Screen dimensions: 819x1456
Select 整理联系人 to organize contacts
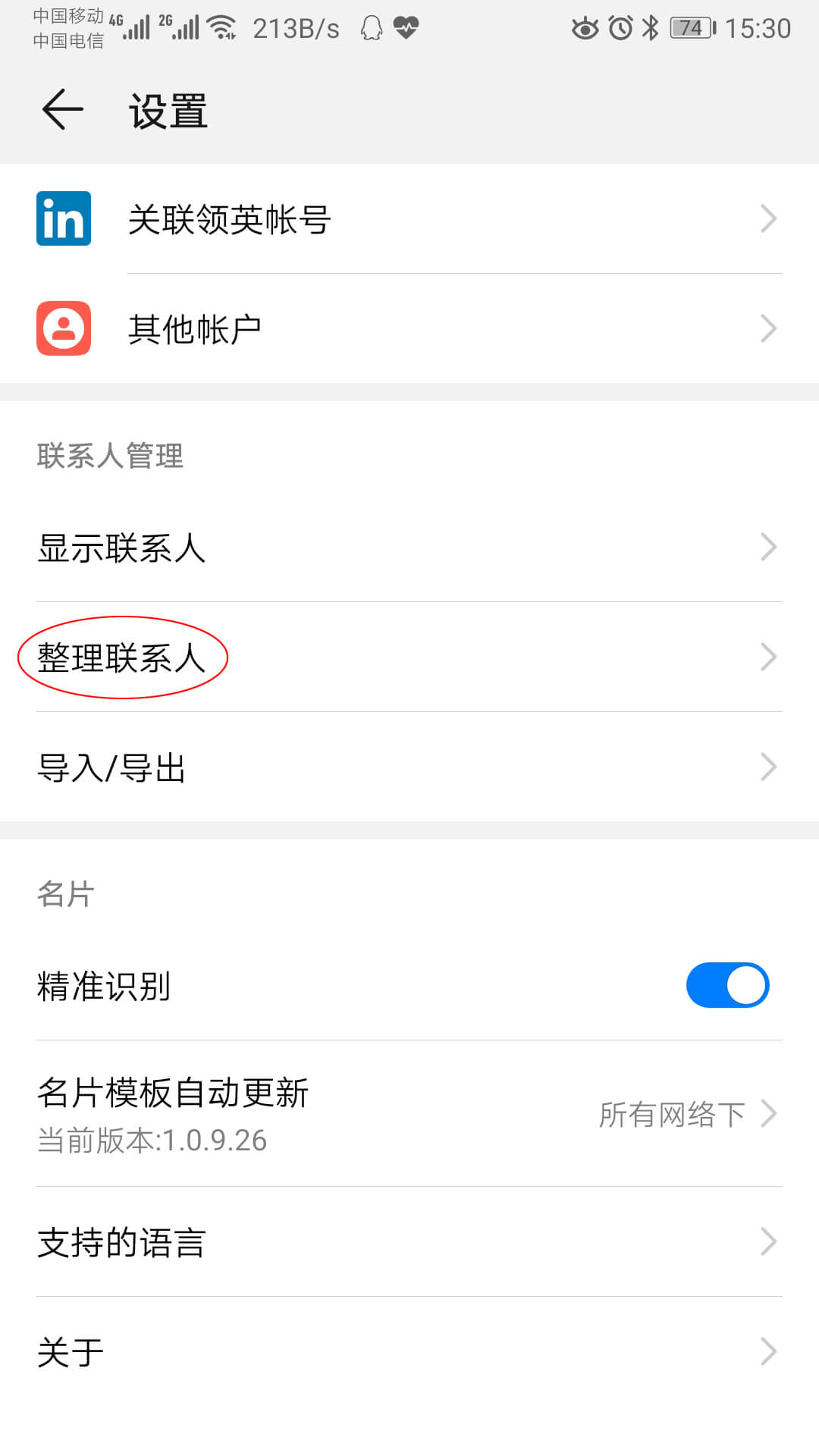pos(409,657)
